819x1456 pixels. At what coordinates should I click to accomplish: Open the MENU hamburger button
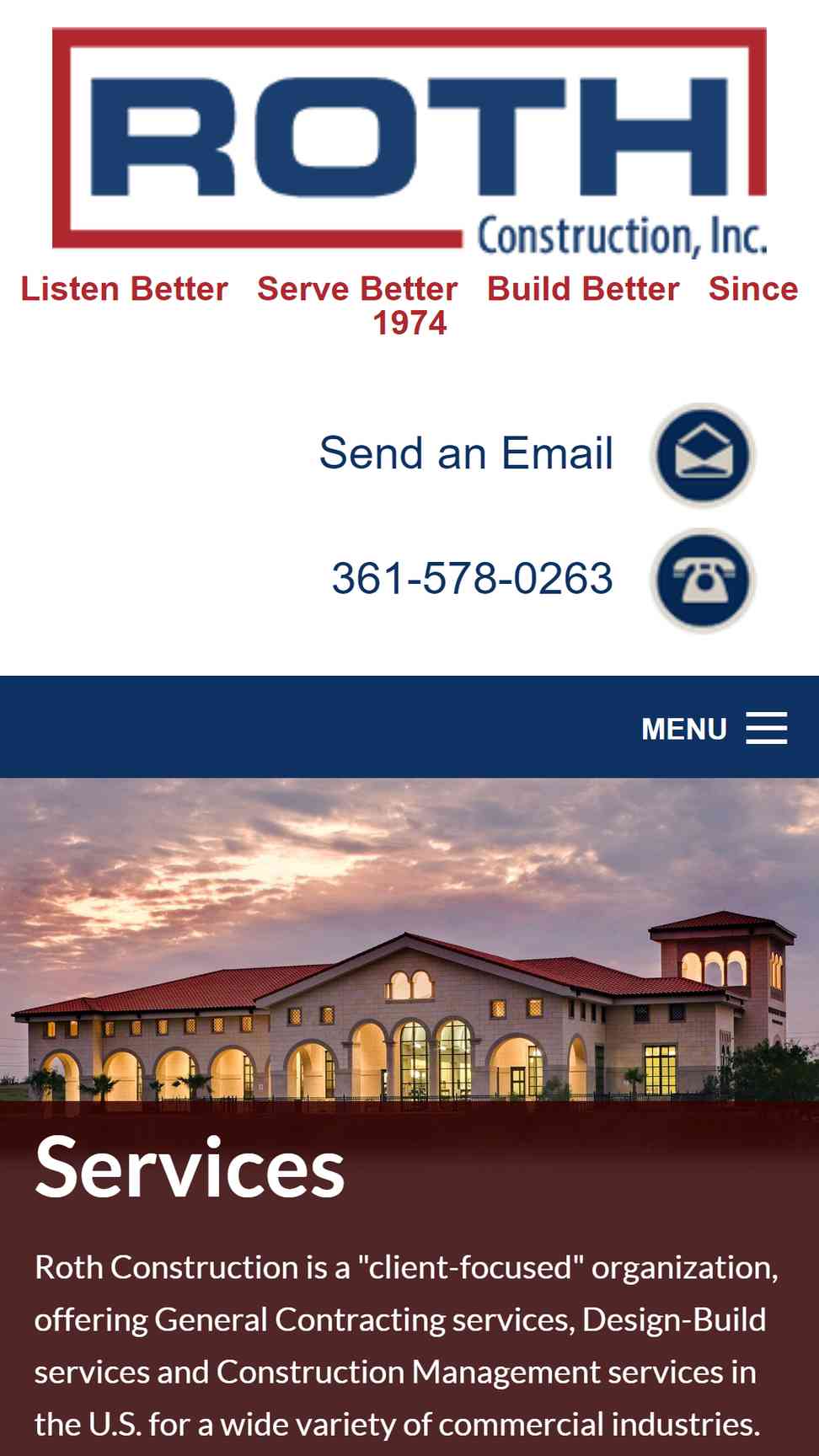(x=715, y=728)
